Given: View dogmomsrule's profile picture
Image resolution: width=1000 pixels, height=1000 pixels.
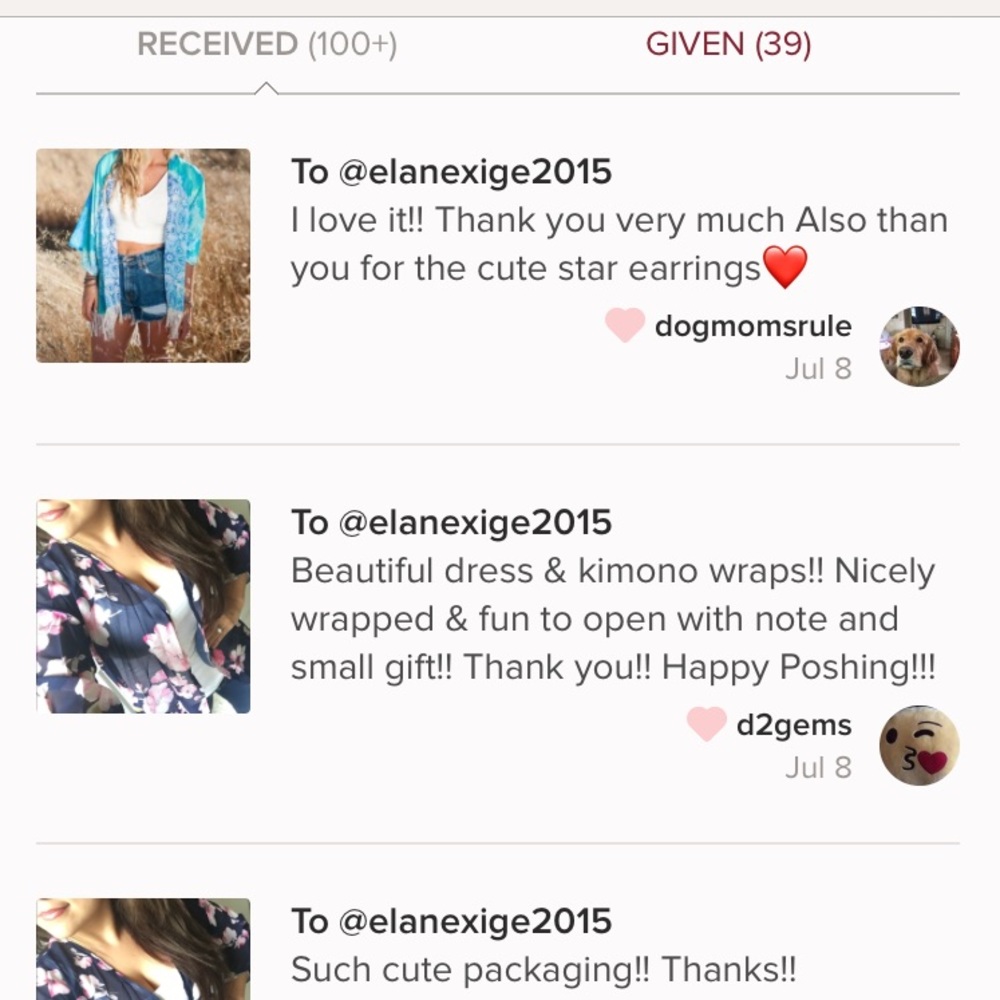Looking at the screenshot, I should tap(919, 346).
